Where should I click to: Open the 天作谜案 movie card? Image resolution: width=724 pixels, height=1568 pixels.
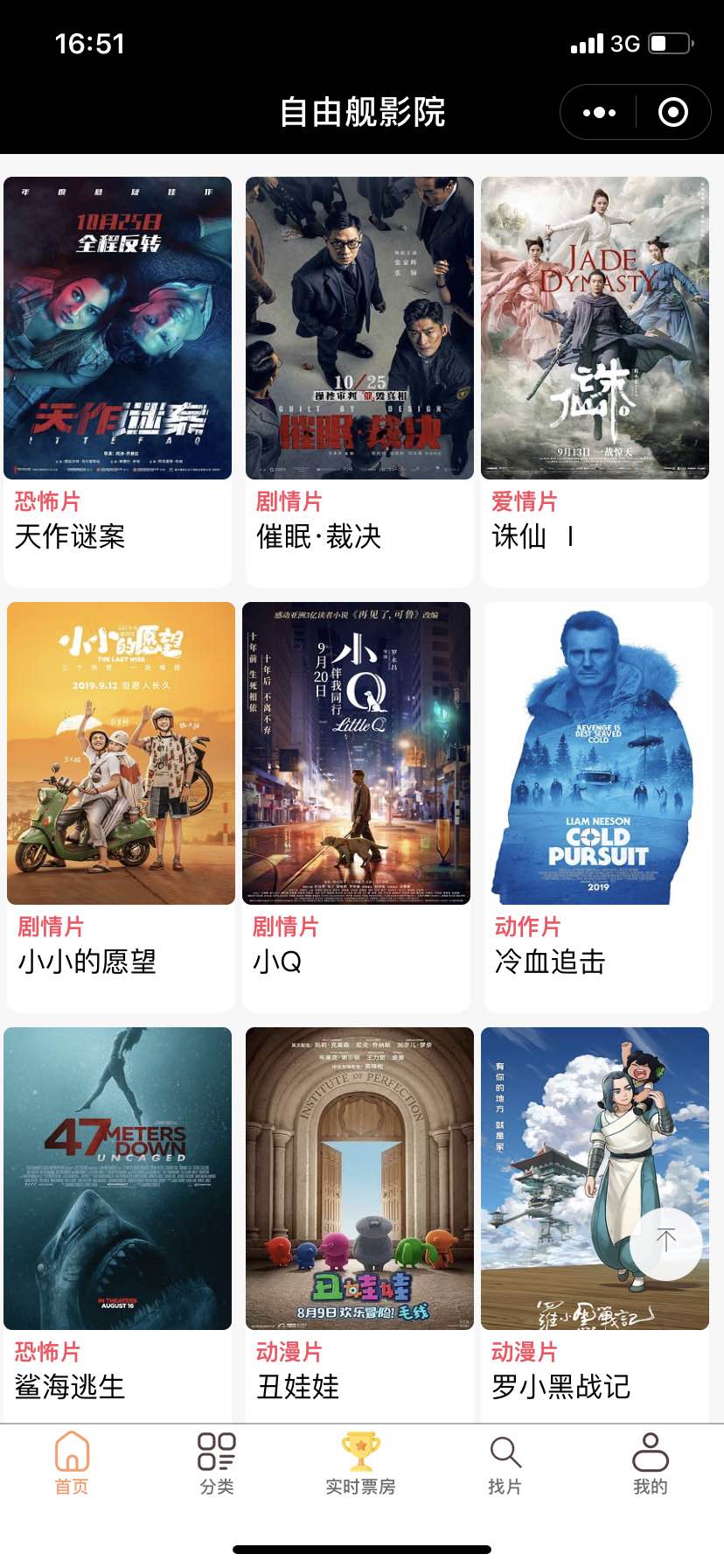(x=118, y=381)
